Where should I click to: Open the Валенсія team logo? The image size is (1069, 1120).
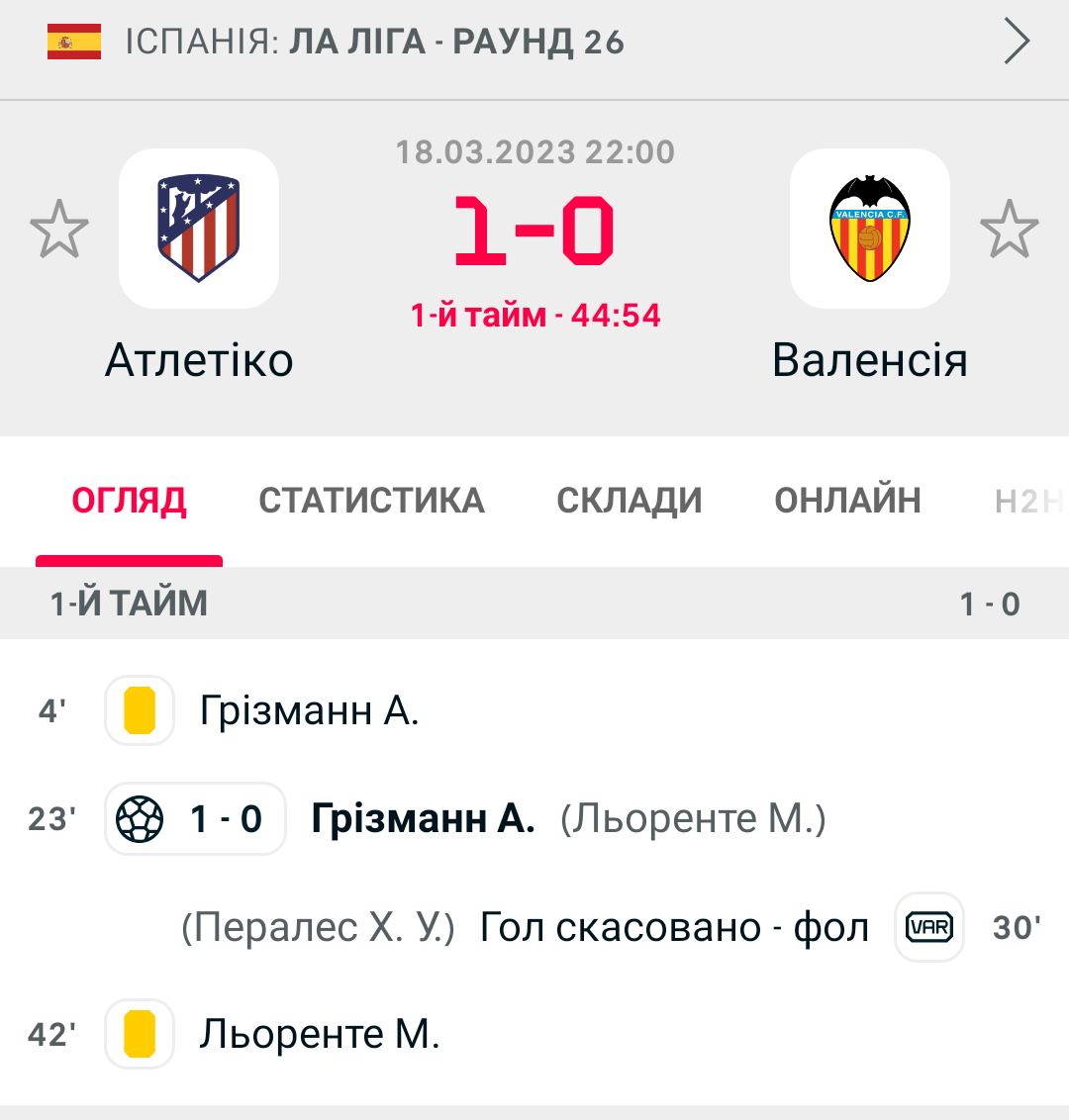point(869,229)
